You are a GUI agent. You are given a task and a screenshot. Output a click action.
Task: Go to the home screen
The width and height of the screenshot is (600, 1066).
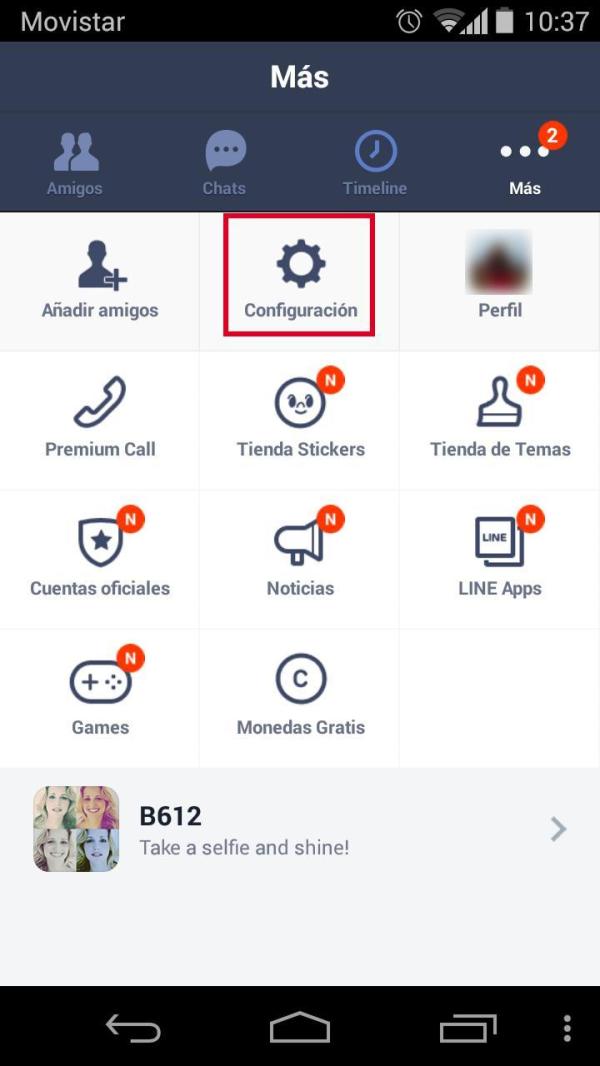coord(300,1027)
